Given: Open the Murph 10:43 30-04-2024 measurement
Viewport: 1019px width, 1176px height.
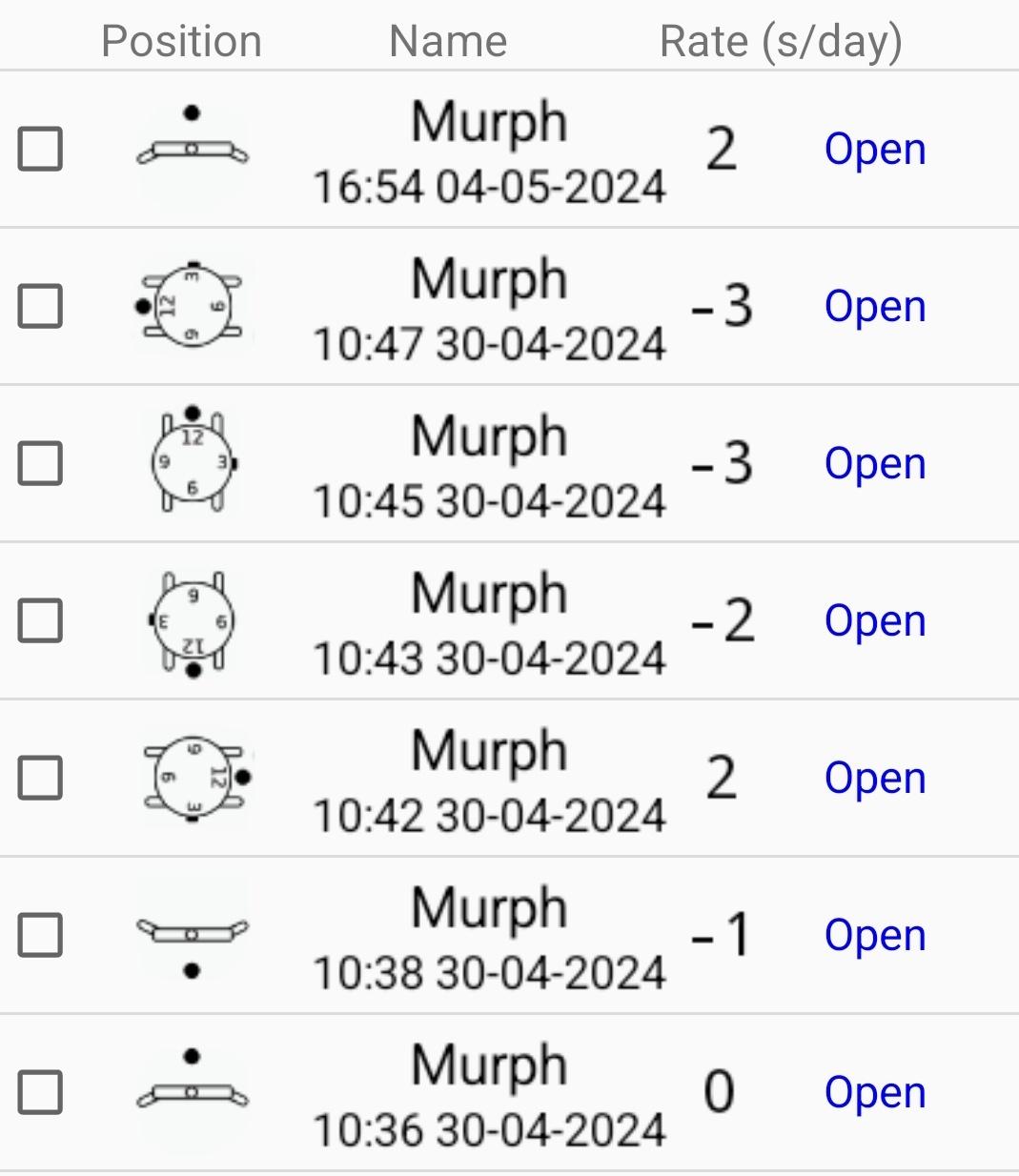Looking at the screenshot, I should [874, 621].
